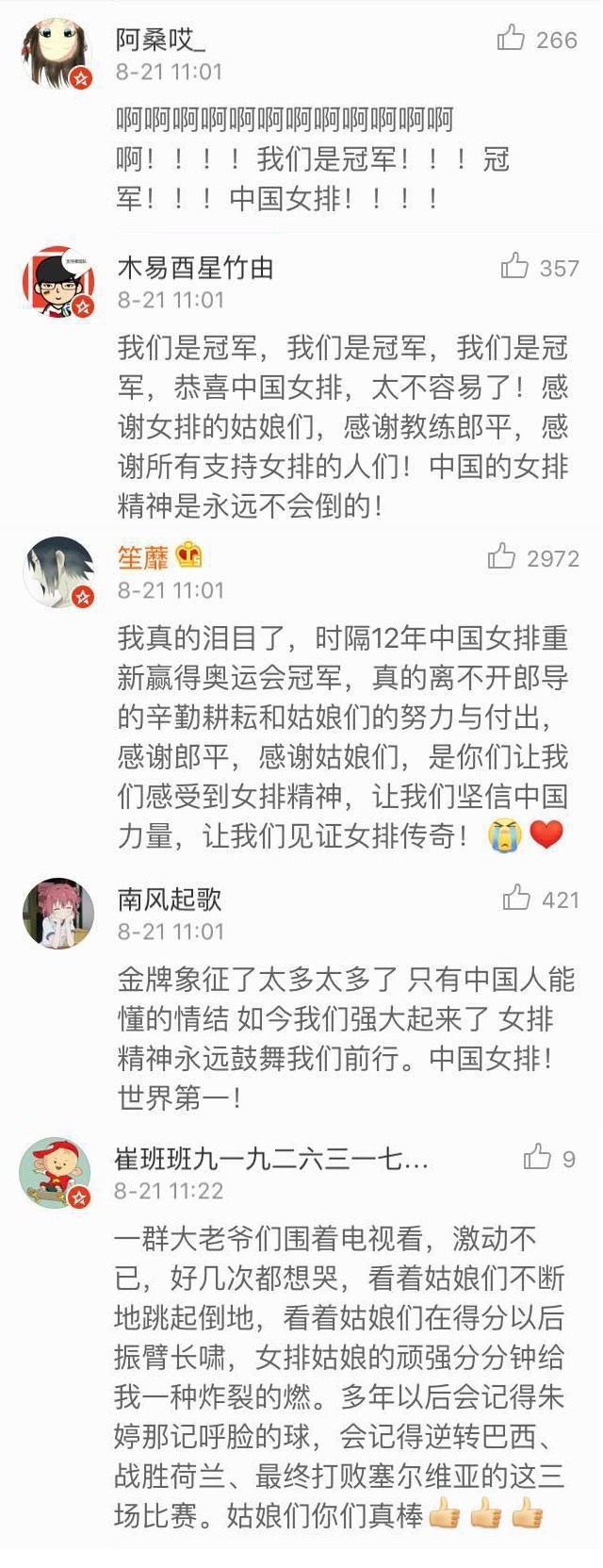Like 笙蘼's comment with 2972 likes
The height and width of the screenshot is (1568, 603).
pyautogui.click(x=501, y=557)
